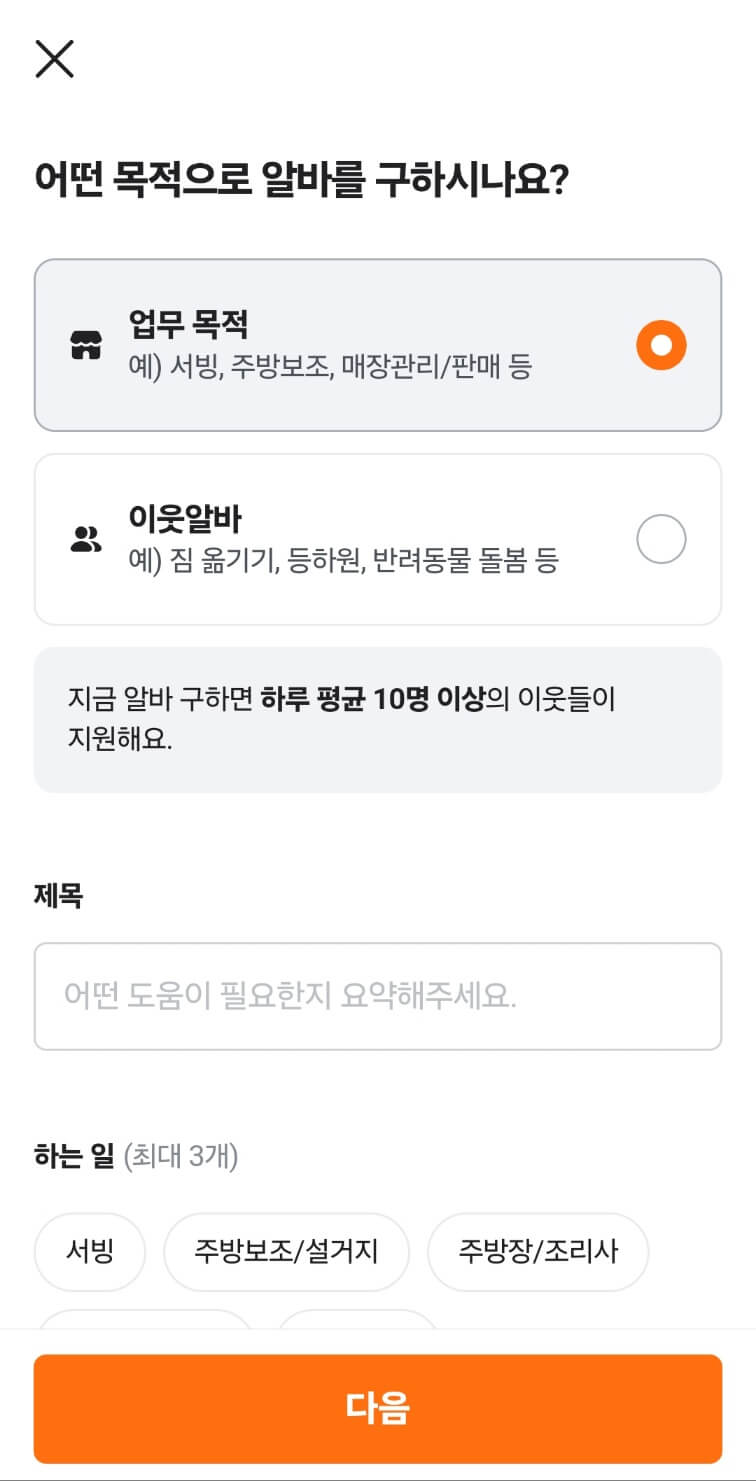The image size is (756, 1481).
Task: Toggle the 주방보조/설거지 job chip
Action: coord(287,1251)
